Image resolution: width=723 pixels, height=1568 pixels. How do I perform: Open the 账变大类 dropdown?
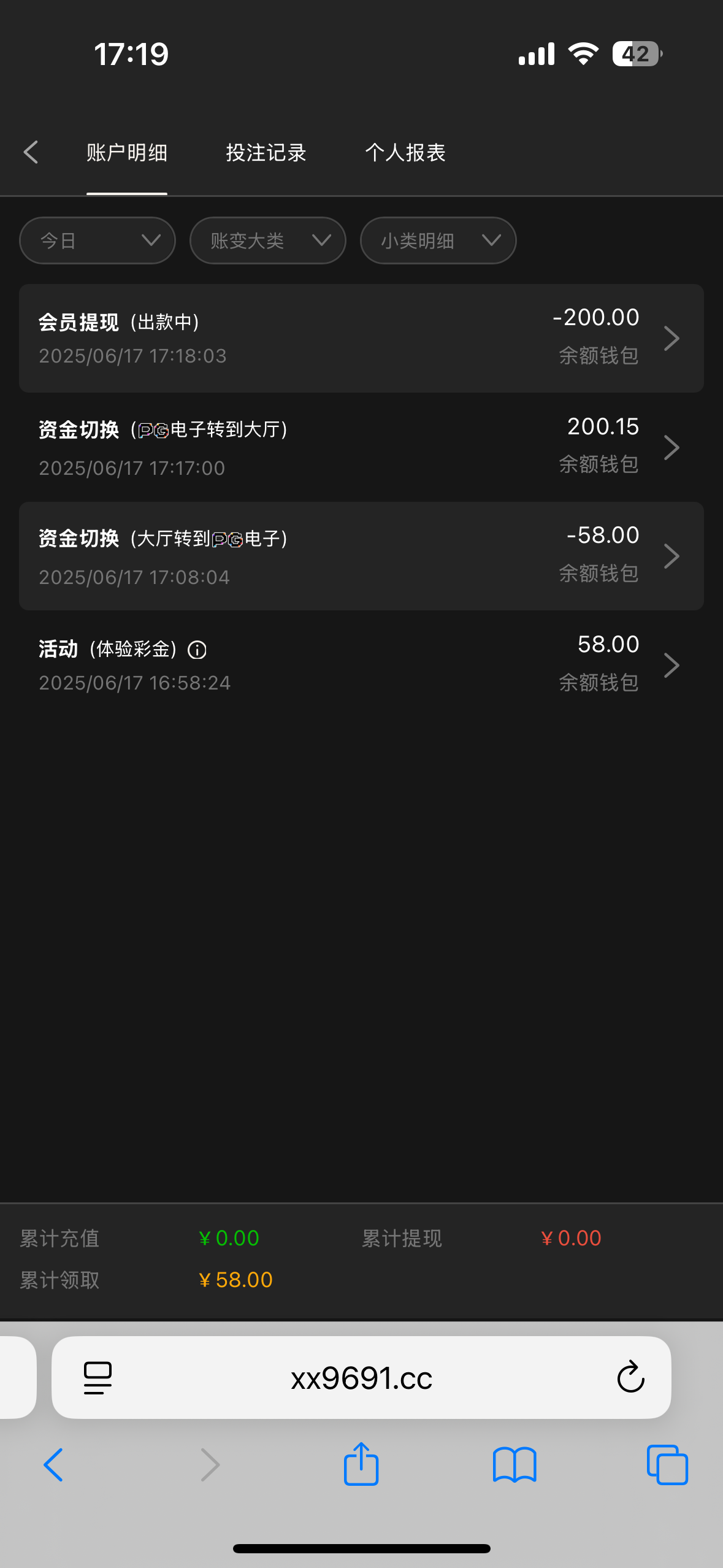tap(267, 240)
